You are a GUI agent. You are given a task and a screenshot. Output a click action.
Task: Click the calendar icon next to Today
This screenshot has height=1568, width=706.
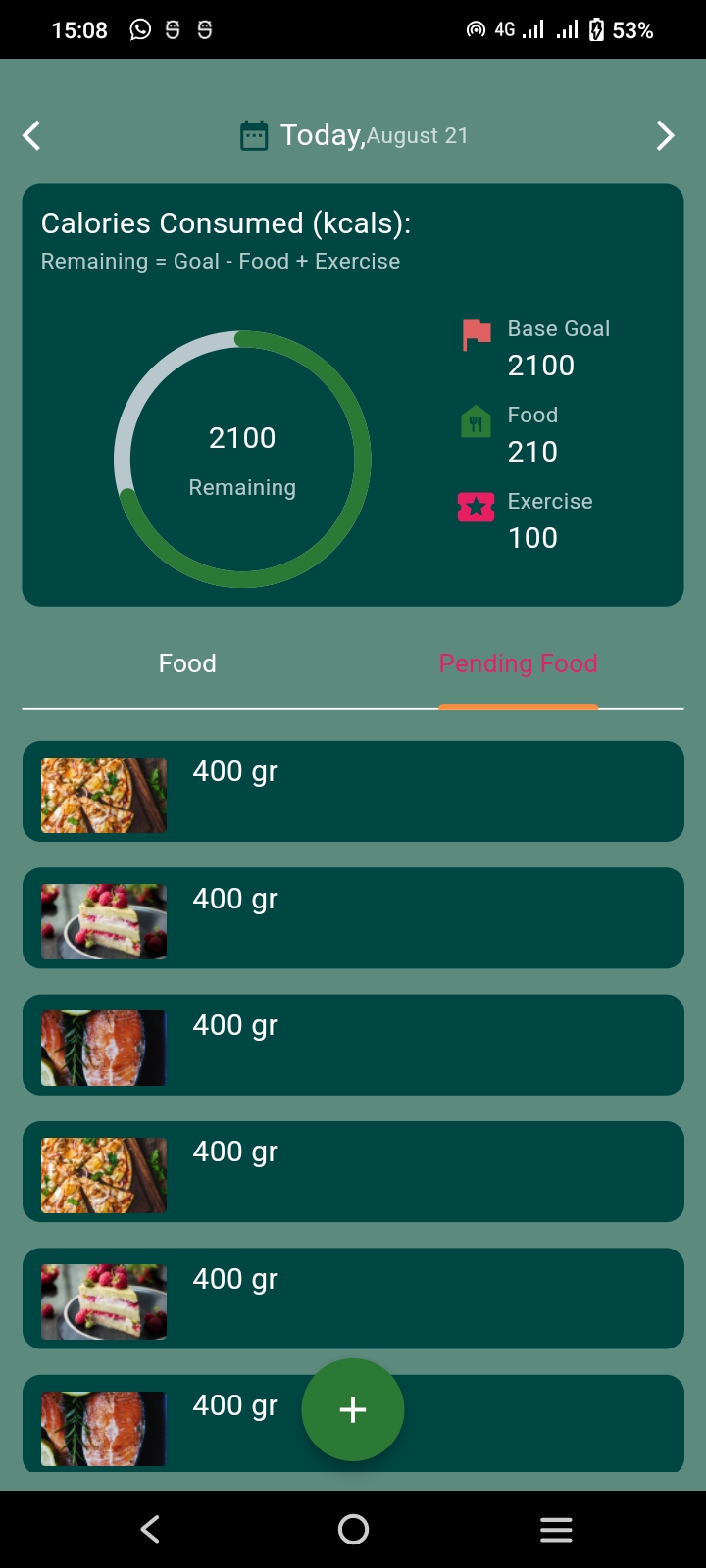pyautogui.click(x=254, y=135)
